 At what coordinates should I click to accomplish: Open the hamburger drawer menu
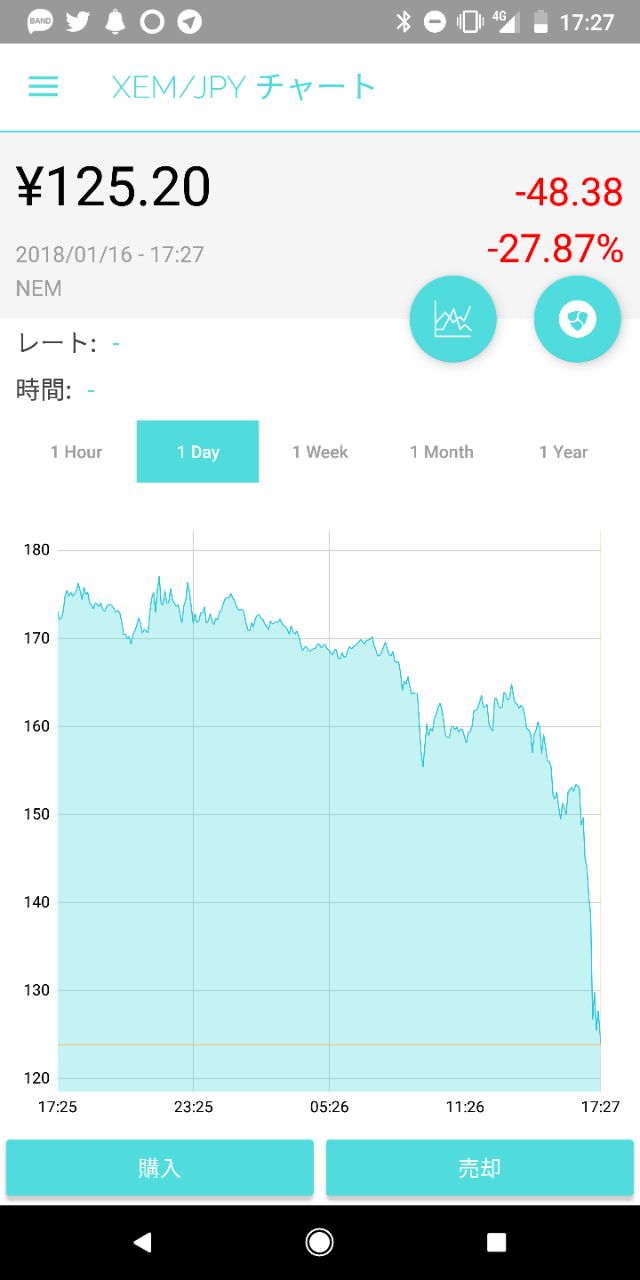(43, 87)
